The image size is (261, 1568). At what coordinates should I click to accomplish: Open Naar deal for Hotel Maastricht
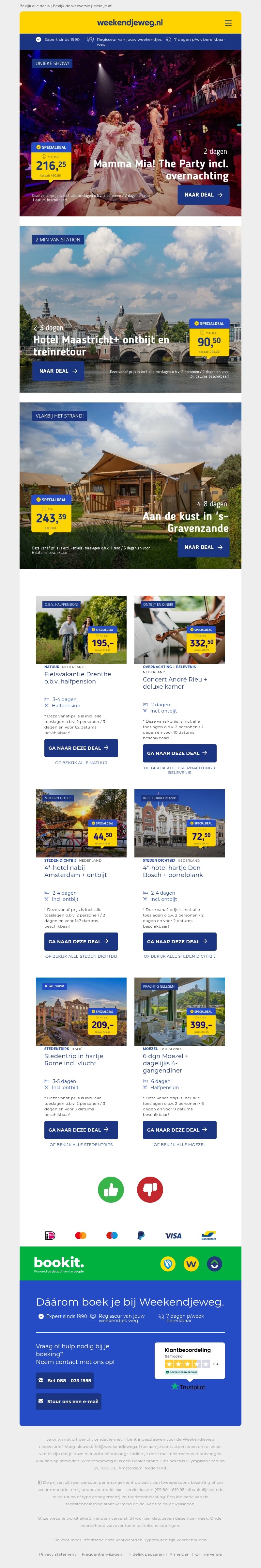[58, 371]
